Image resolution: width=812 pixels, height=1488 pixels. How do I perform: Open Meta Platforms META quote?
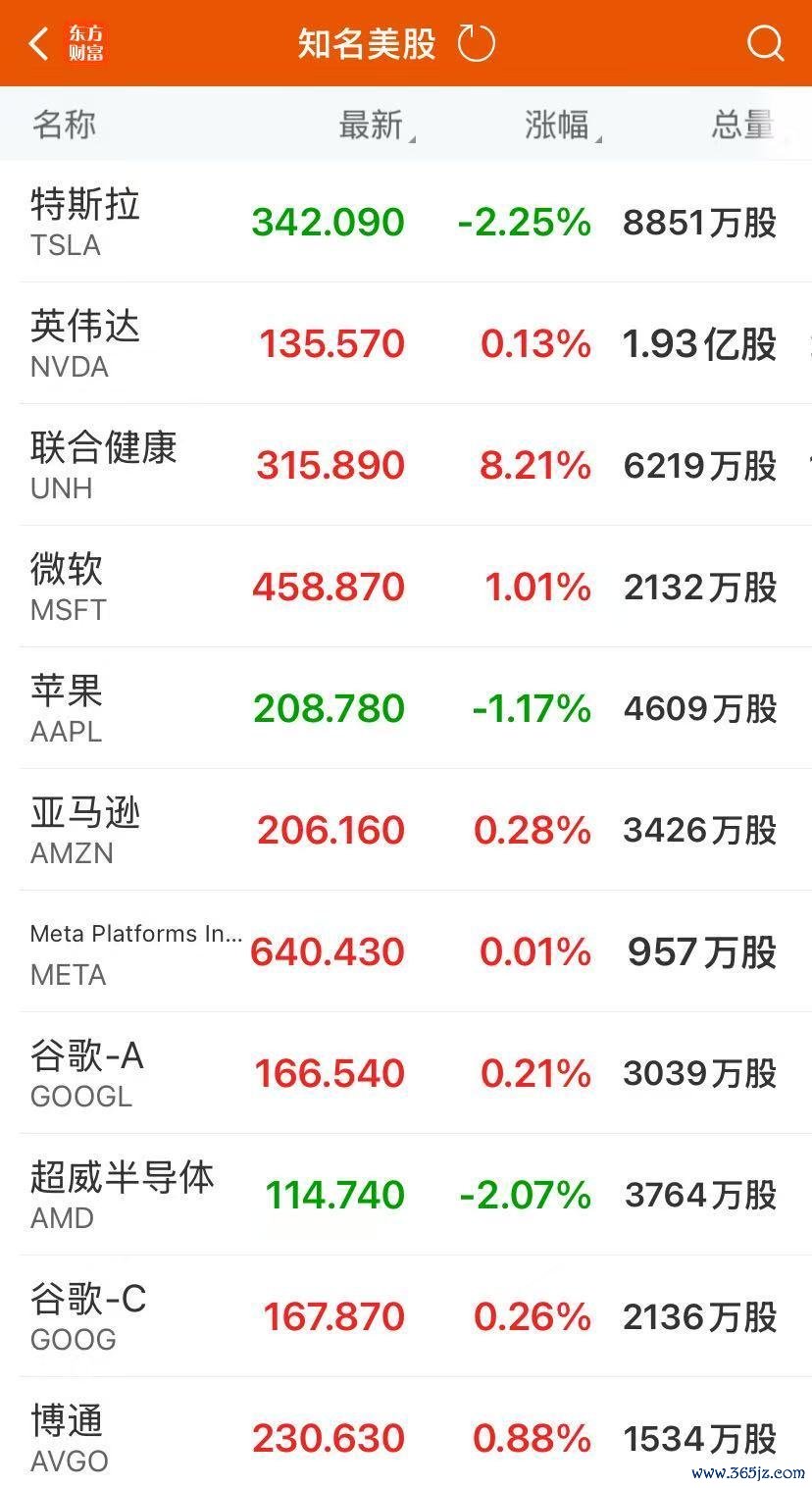tap(406, 951)
